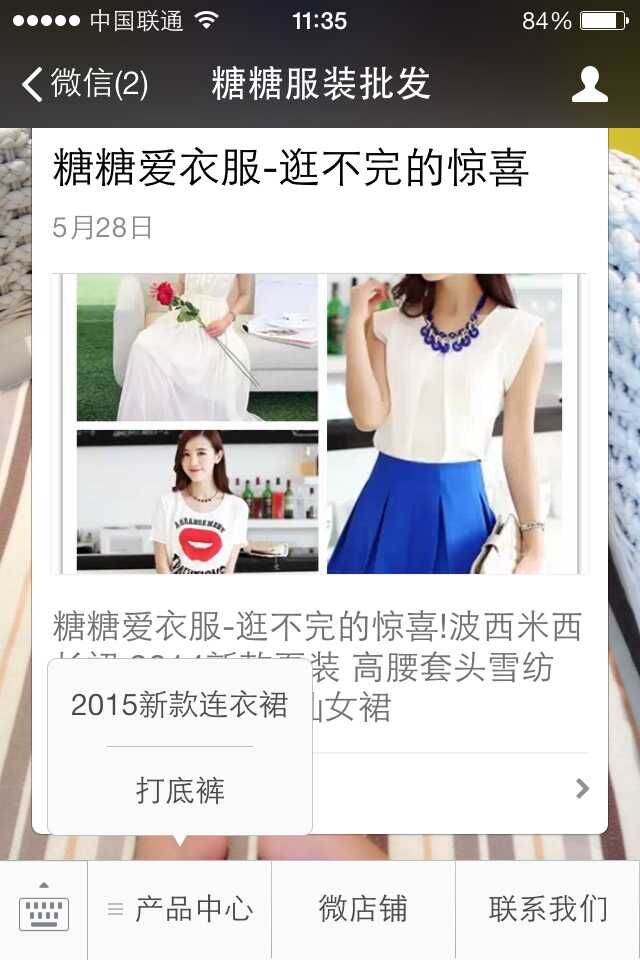Toggle the 产品中心 menu
640x960 pixels.
tap(180, 909)
